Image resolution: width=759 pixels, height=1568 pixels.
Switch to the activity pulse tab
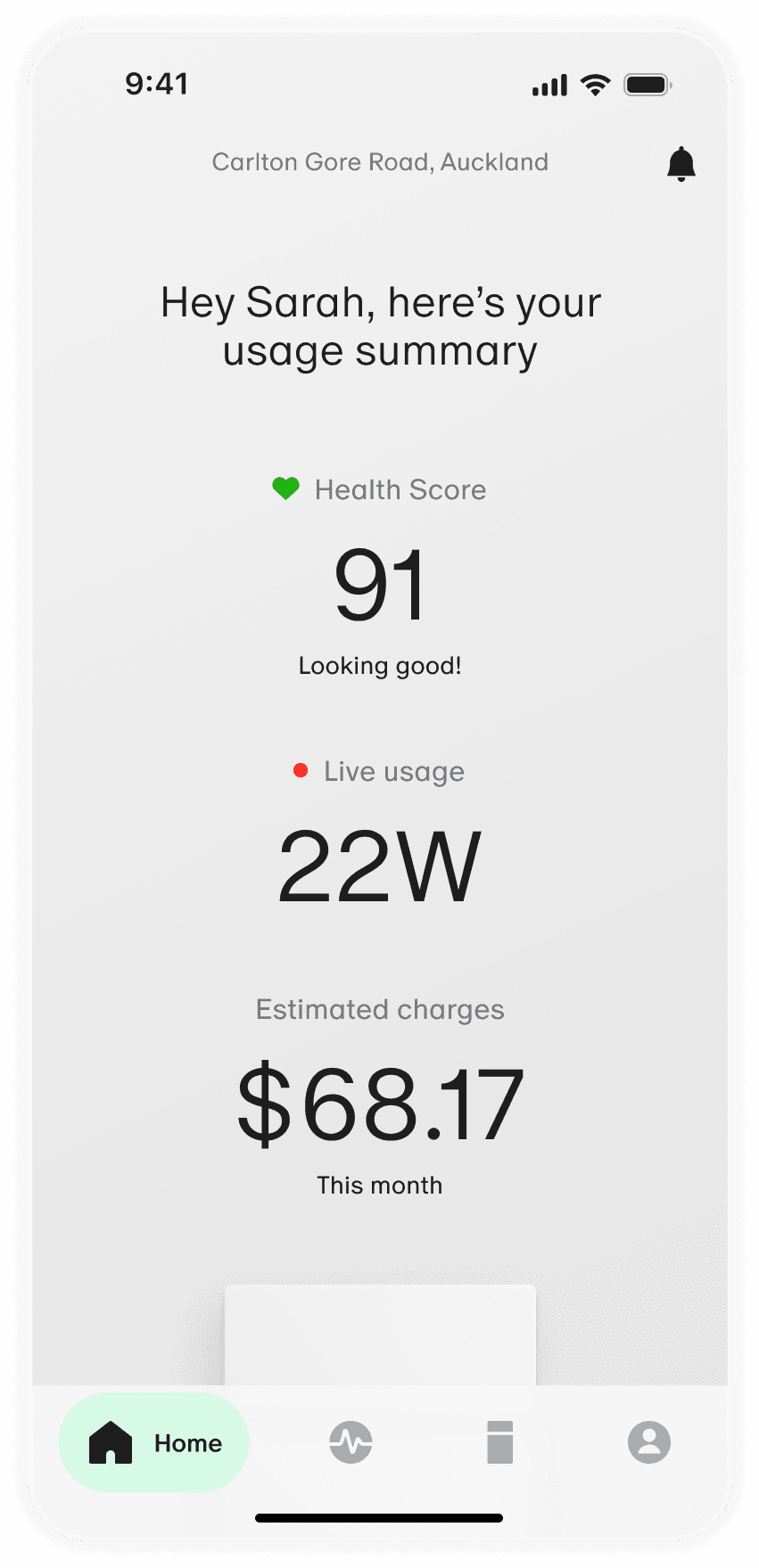[351, 1442]
